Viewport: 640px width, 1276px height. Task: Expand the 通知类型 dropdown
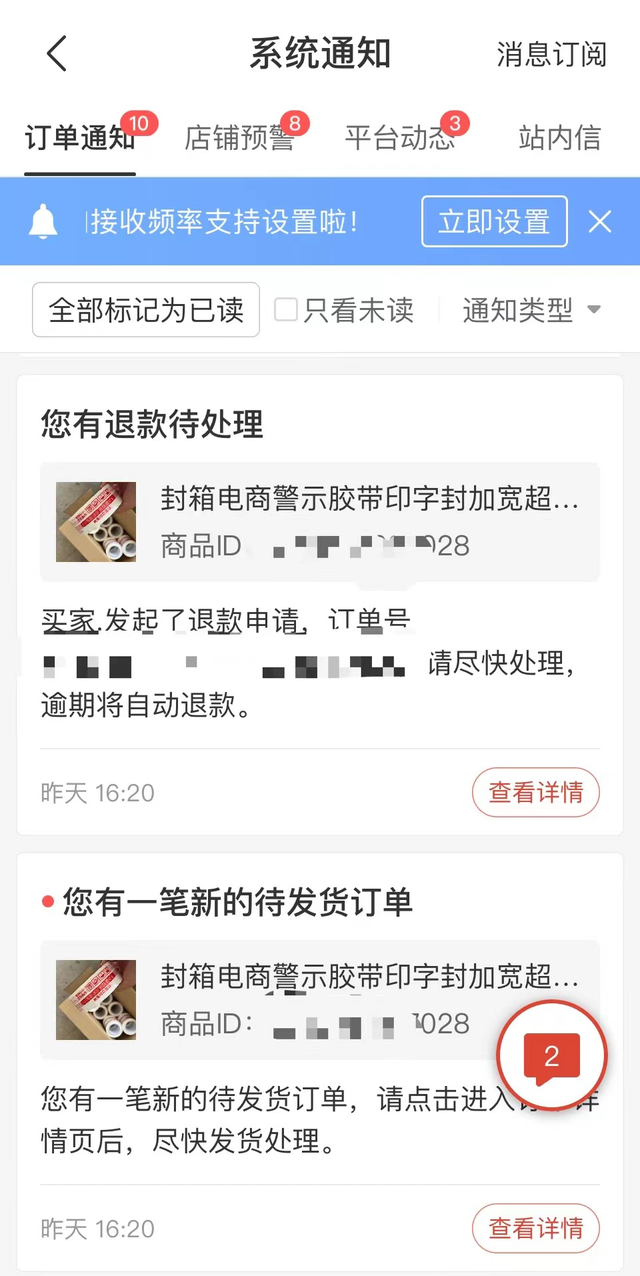click(x=531, y=310)
